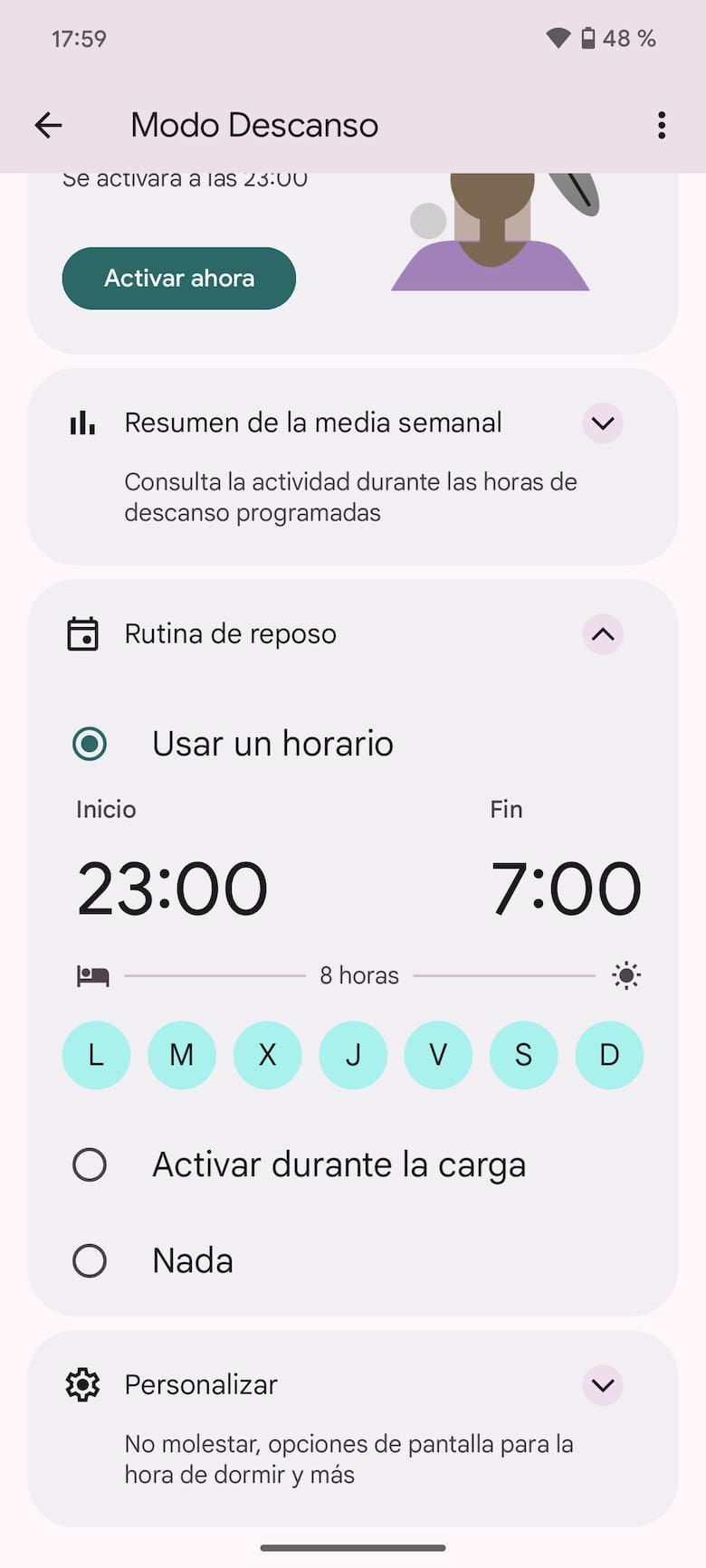Screen dimensions: 706x1568
Task: Collapse the Rutina de reposo section
Action: click(603, 634)
